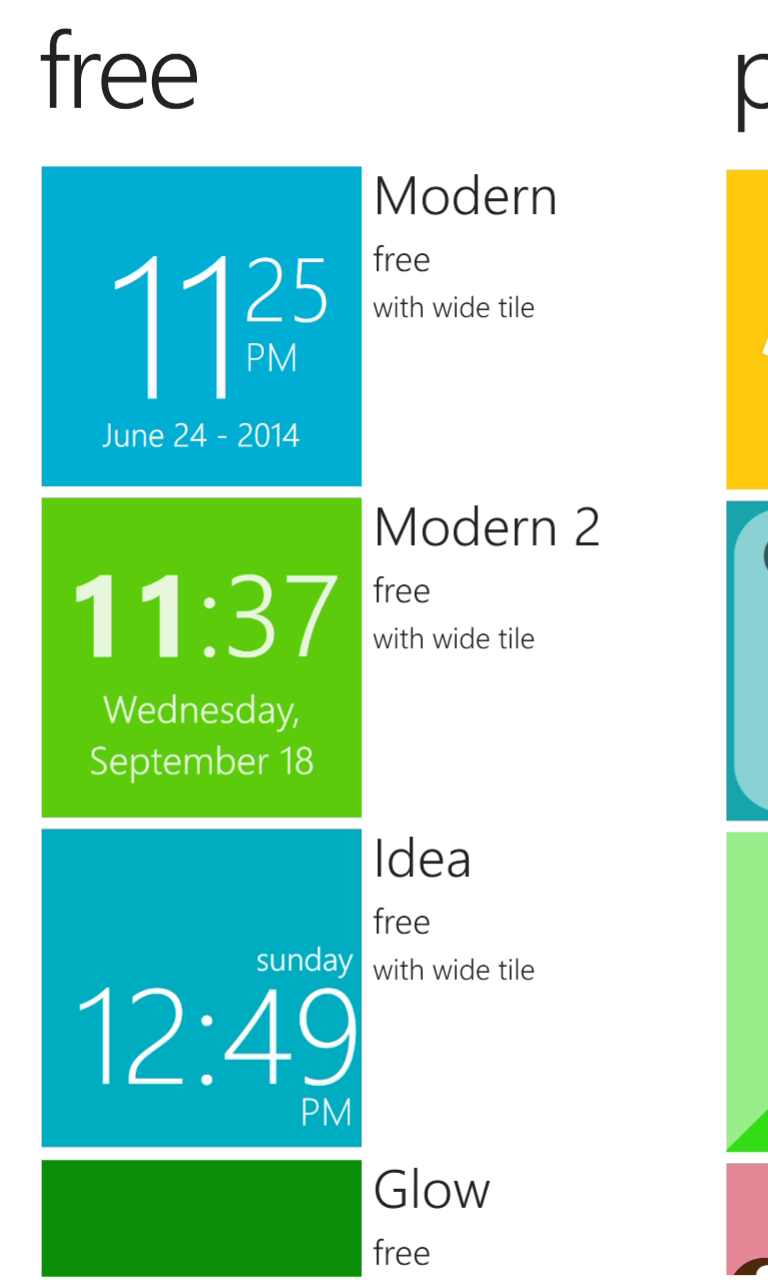768x1280 pixels.
Task: Open the Modern clock tile
Action: tap(201, 326)
